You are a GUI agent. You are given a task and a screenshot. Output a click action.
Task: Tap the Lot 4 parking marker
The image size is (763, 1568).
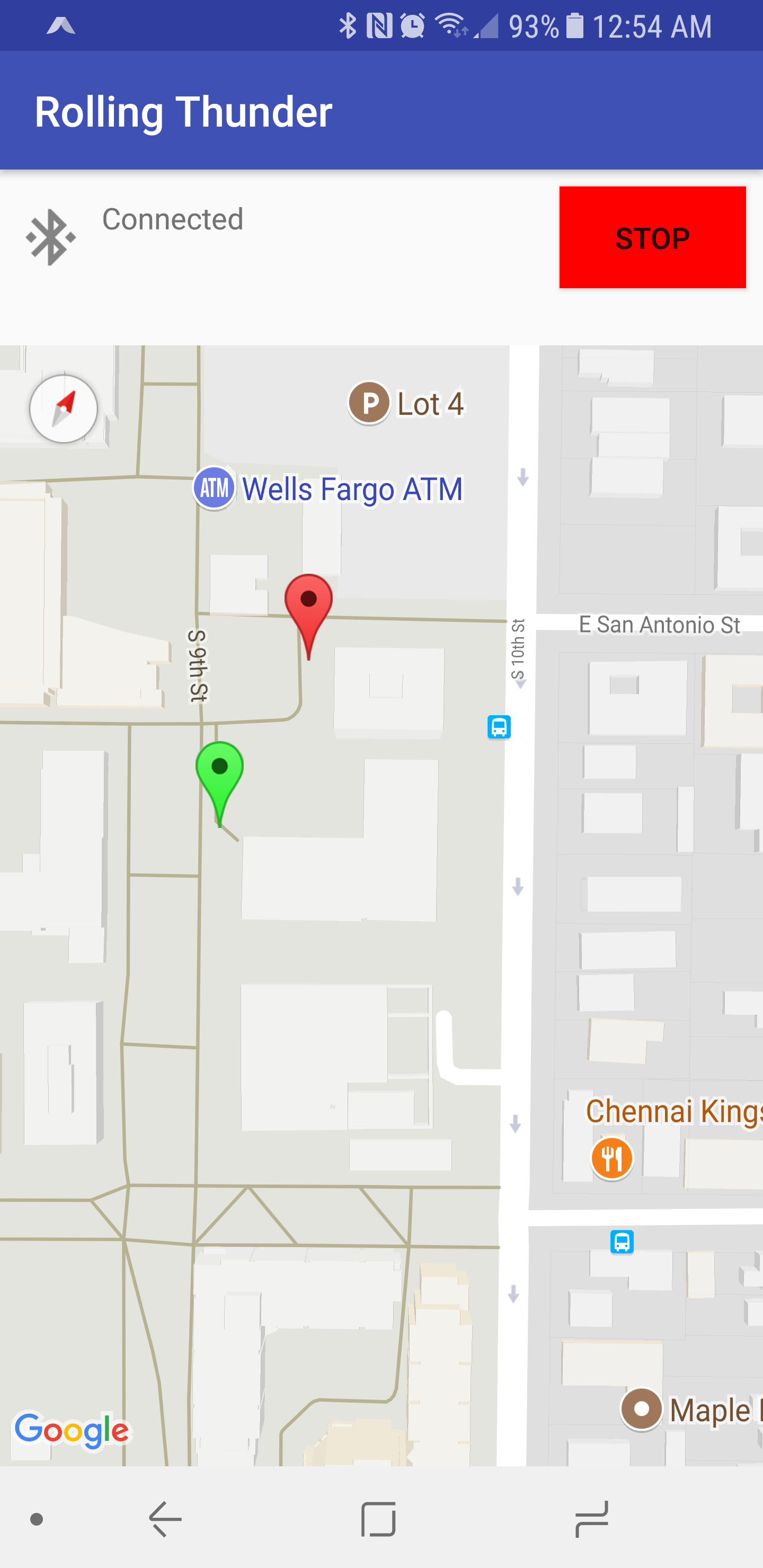pos(368,402)
